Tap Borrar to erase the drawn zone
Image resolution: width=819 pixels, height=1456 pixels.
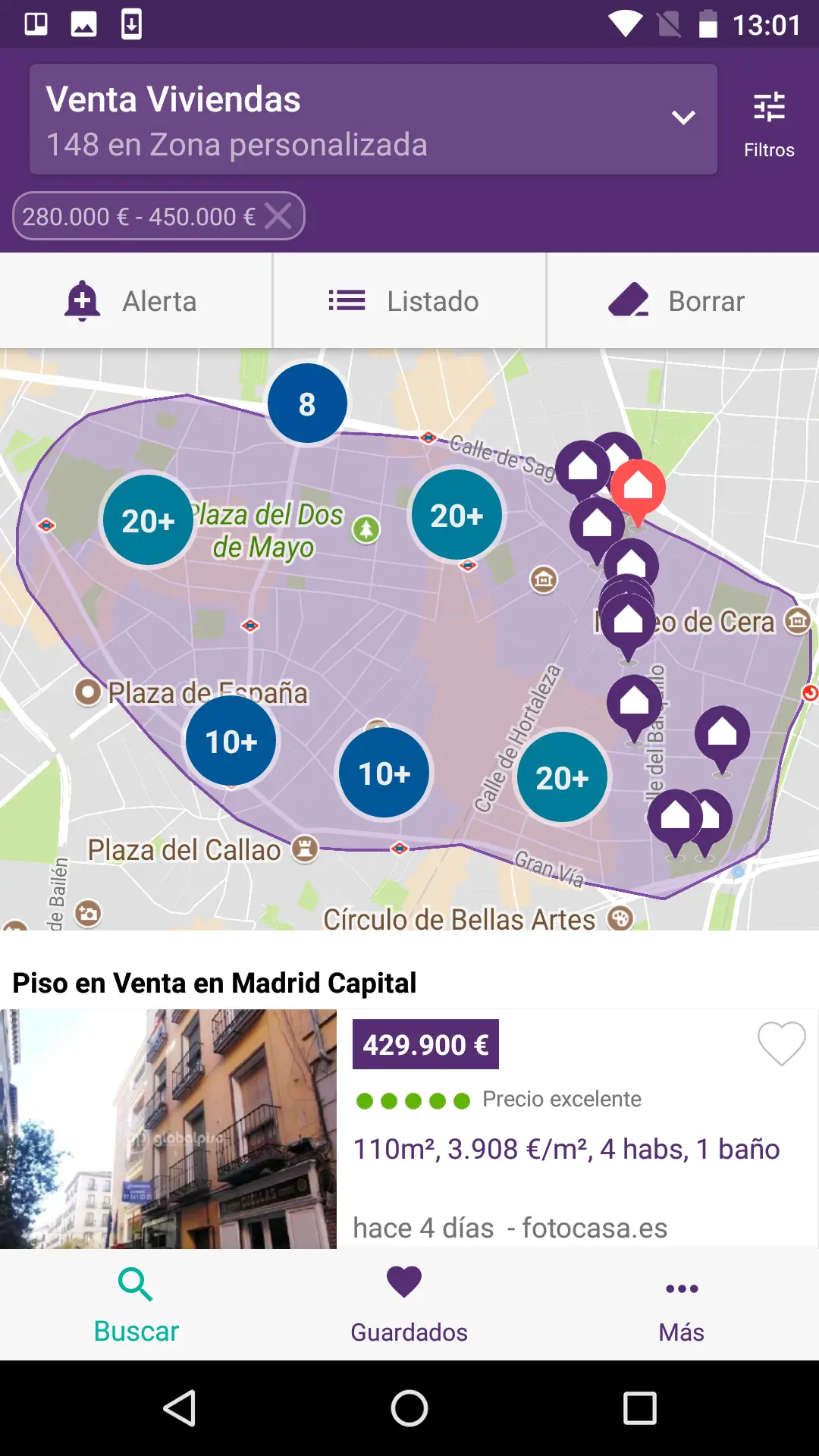(x=682, y=301)
